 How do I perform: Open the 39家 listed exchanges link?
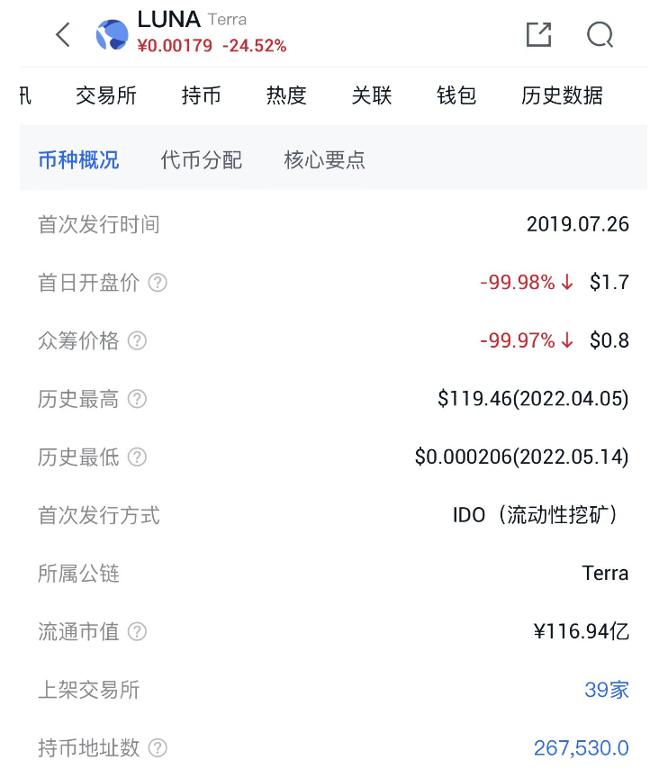coord(606,690)
